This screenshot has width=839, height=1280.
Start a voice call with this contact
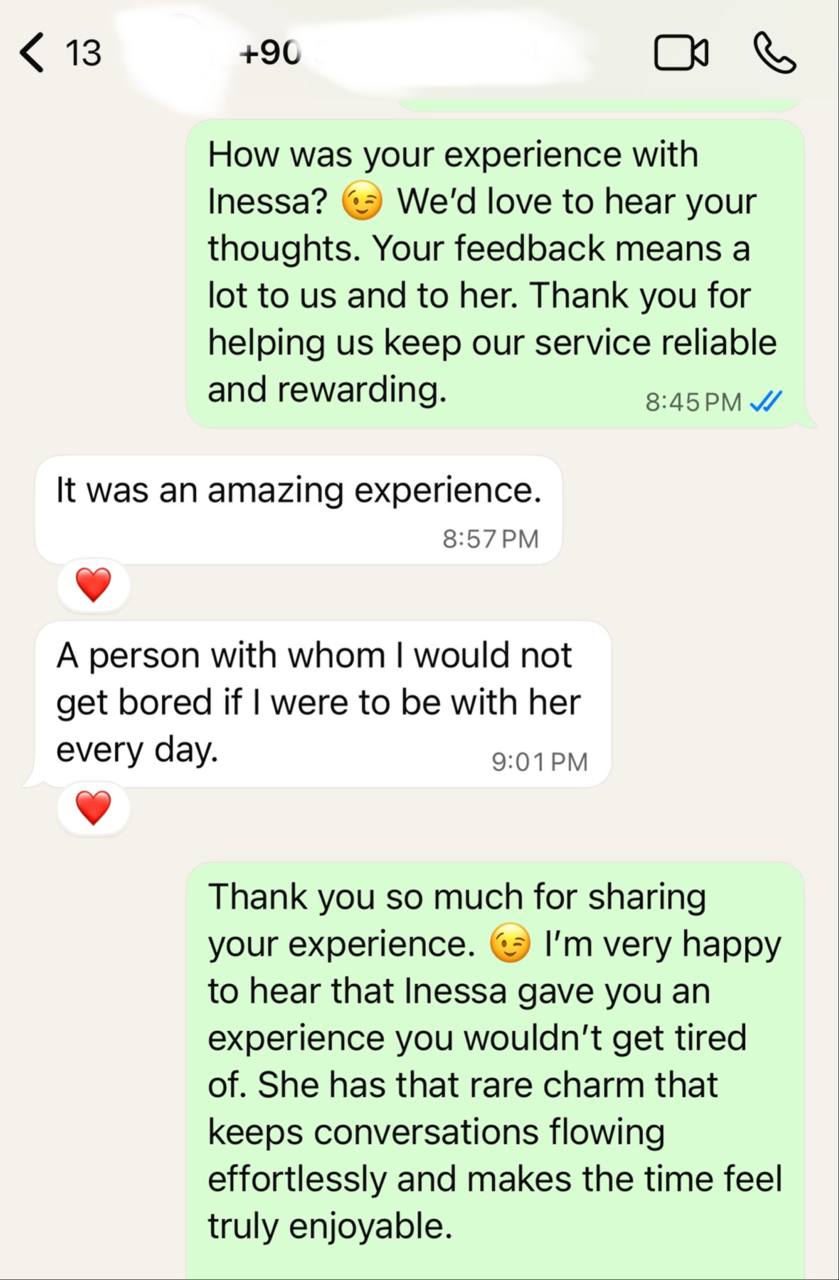pos(773,53)
